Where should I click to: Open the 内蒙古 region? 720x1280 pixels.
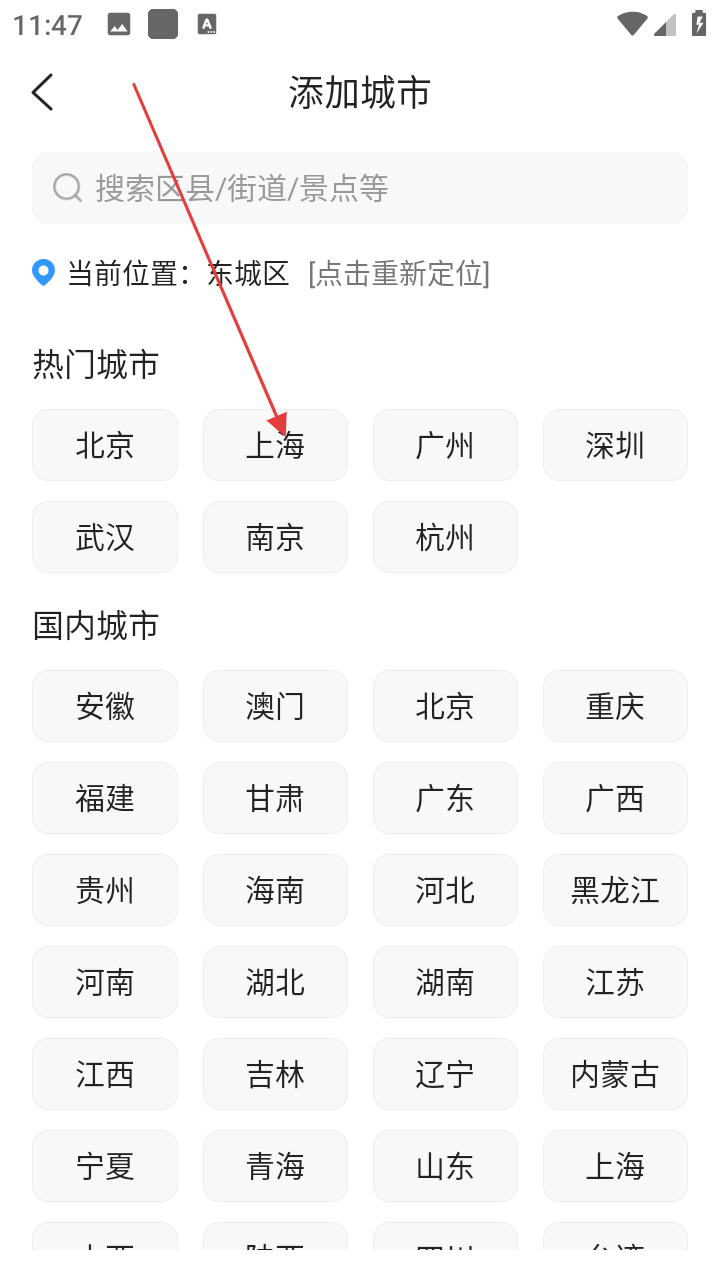pos(615,1074)
